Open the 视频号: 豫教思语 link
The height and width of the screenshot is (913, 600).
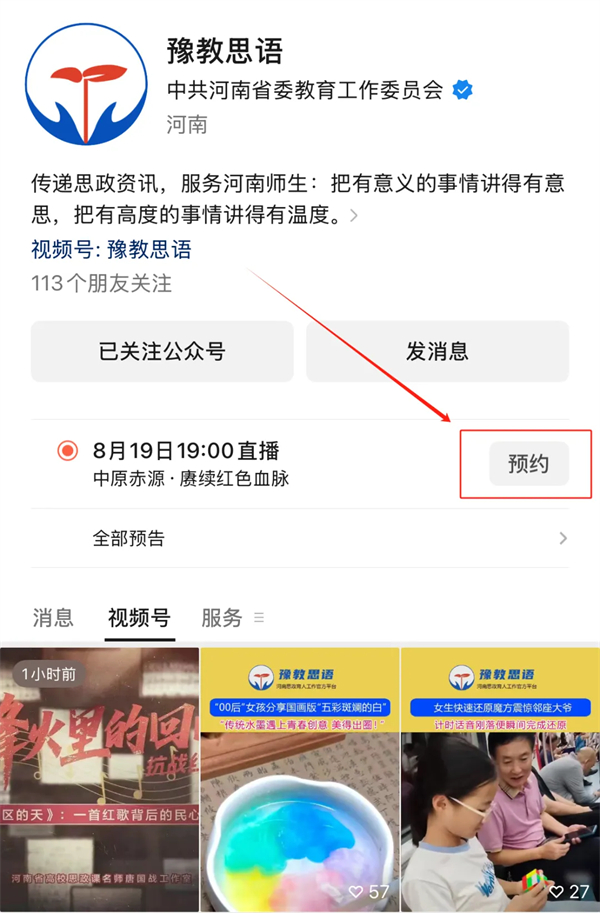(x=111, y=249)
